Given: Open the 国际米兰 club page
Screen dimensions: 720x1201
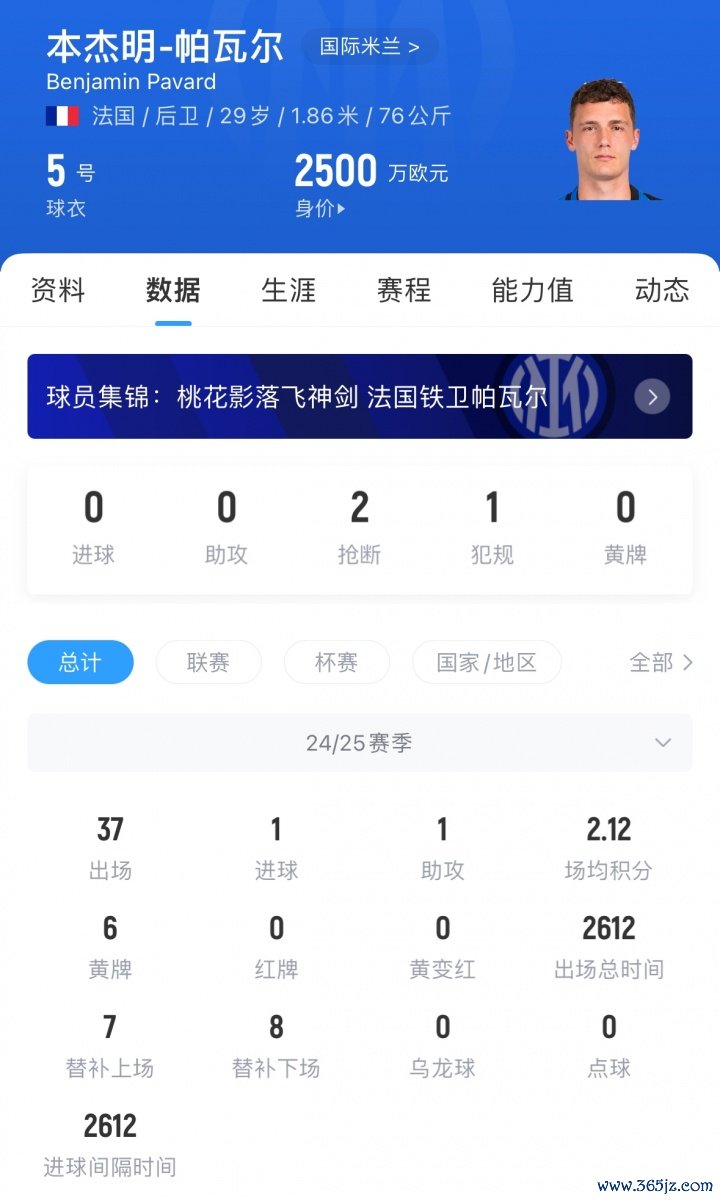Looking at the screenshot, I should pyautogui.click(x=369, y=46).
